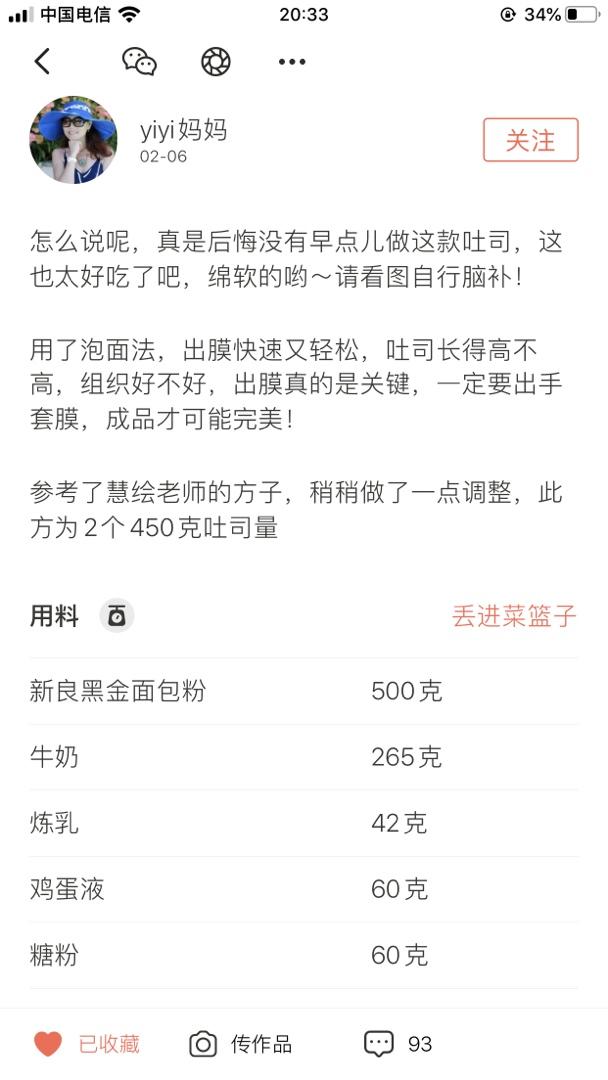
Task: Open the kitchen scale icon beside 用料
Action: pyautogui.click(x=117, y=616)
